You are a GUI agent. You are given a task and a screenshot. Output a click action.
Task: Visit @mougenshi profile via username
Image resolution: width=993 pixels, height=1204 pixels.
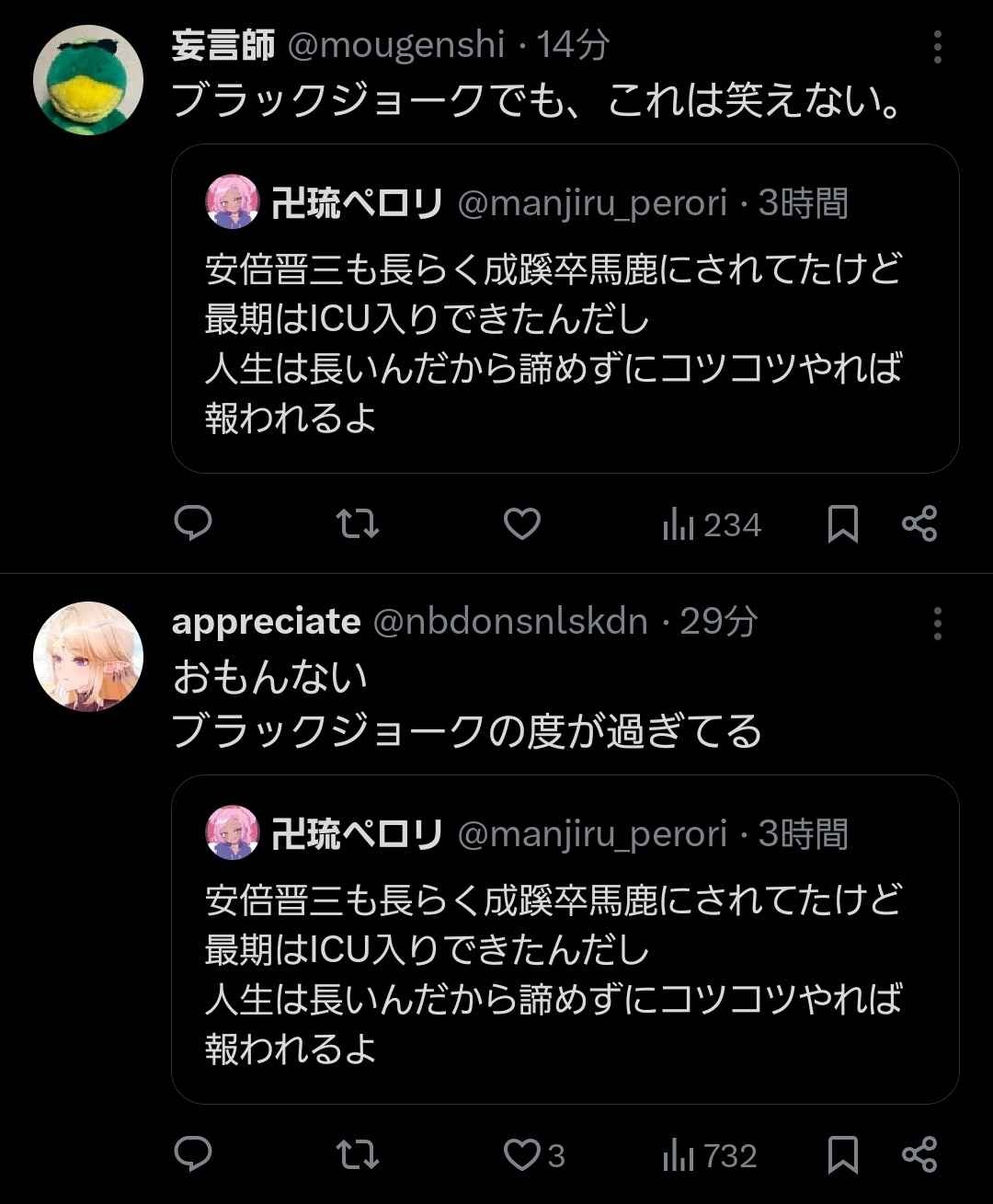[x=396, y=44]
